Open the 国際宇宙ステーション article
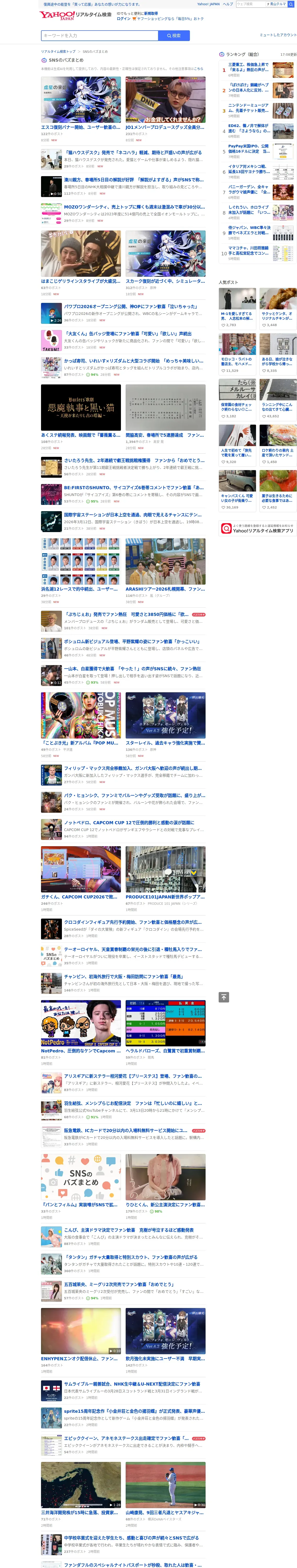 pyautogui.click(x=123, y=521)
